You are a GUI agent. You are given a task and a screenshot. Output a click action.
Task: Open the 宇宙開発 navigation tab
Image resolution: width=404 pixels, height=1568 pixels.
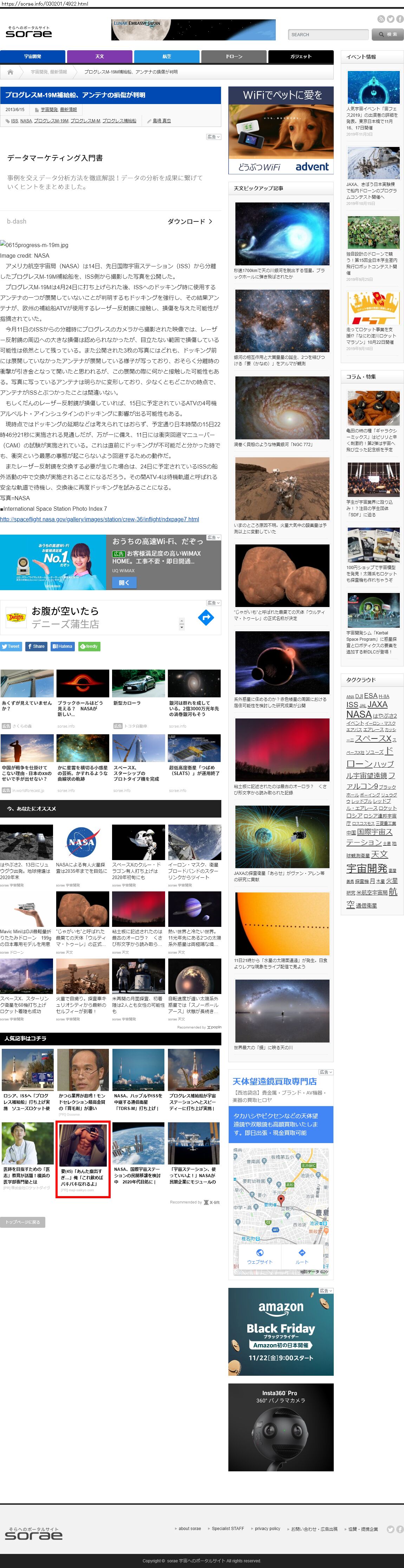point(33,57)
